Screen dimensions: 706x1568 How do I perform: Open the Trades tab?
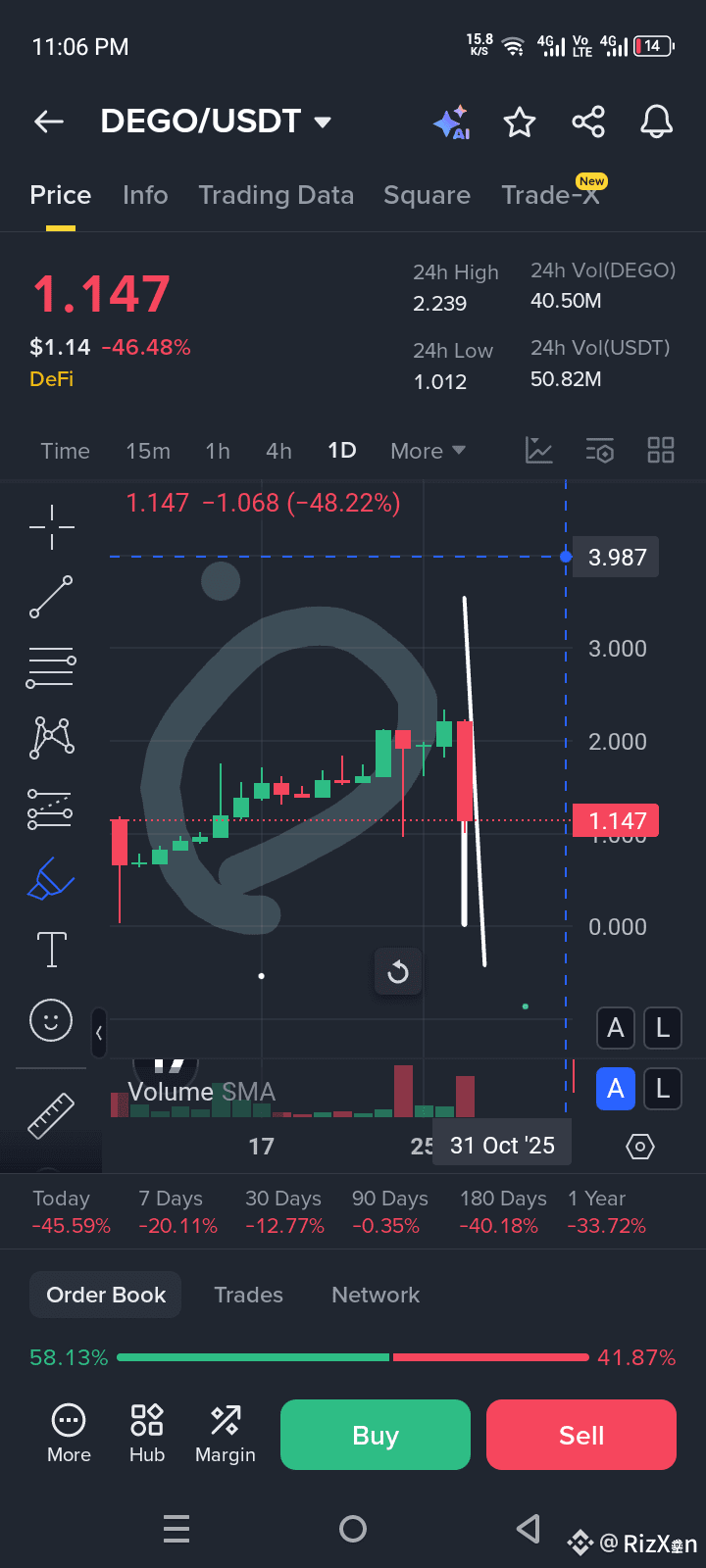tap(248, 1294)
